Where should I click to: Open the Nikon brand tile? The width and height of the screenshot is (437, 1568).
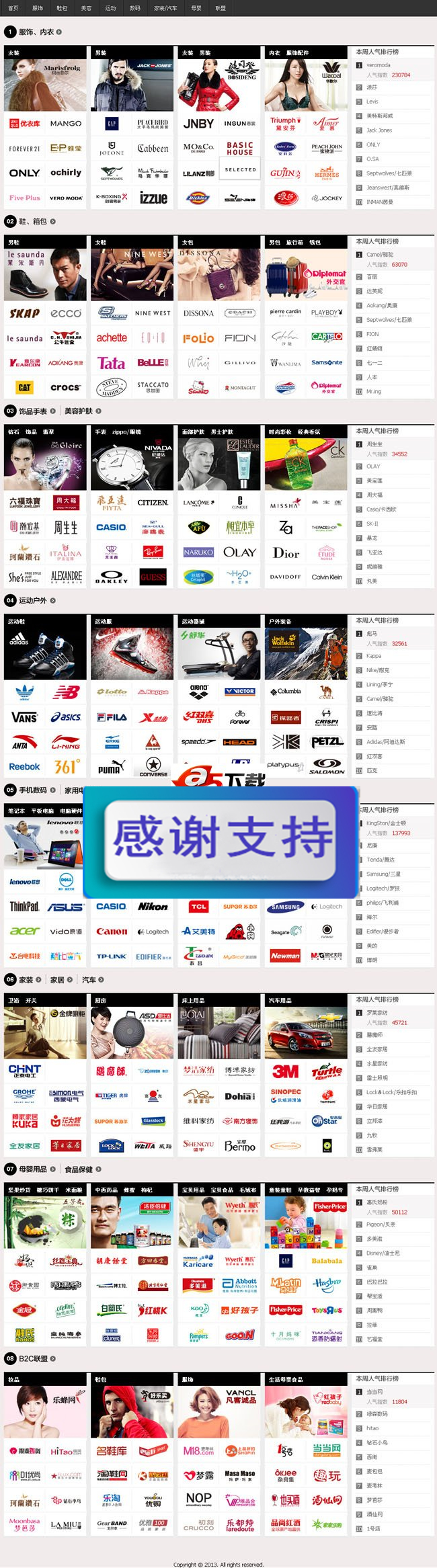tap(153, 907)
